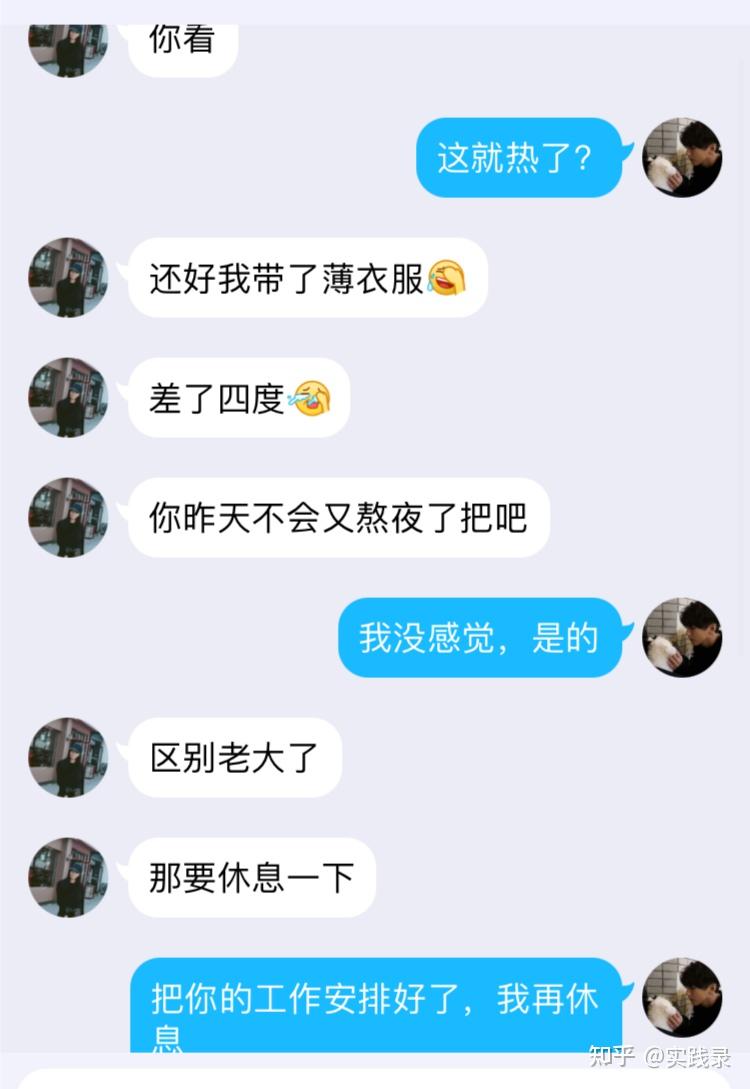
Task: View profile from avatar beside "你昨天不会又熬夜了把吧"
Action: 68,517
